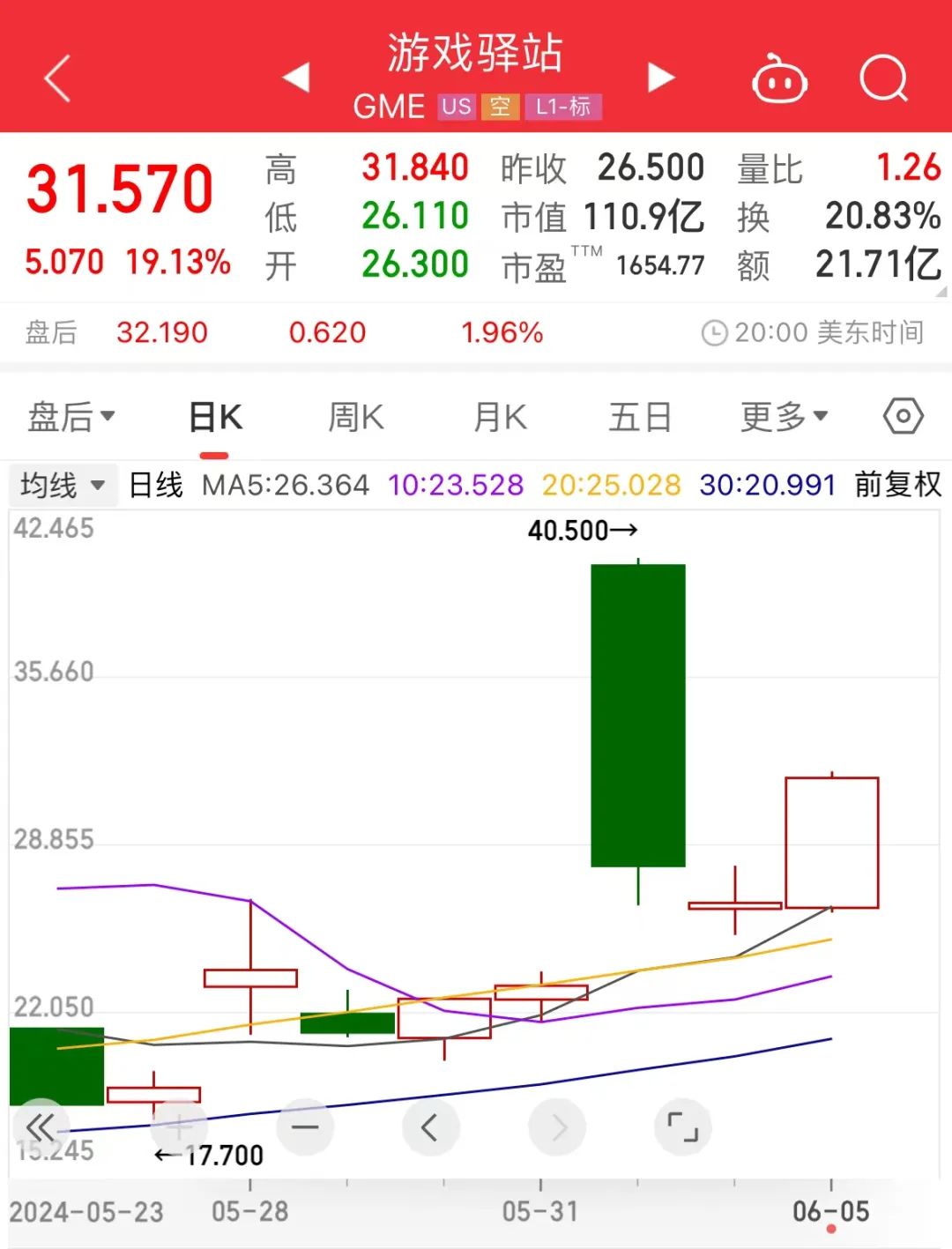The width and height of the screenshot is (952, 1249).
Task: Expand the chart to fullscreen
Action: click(x=683, y=1126)
